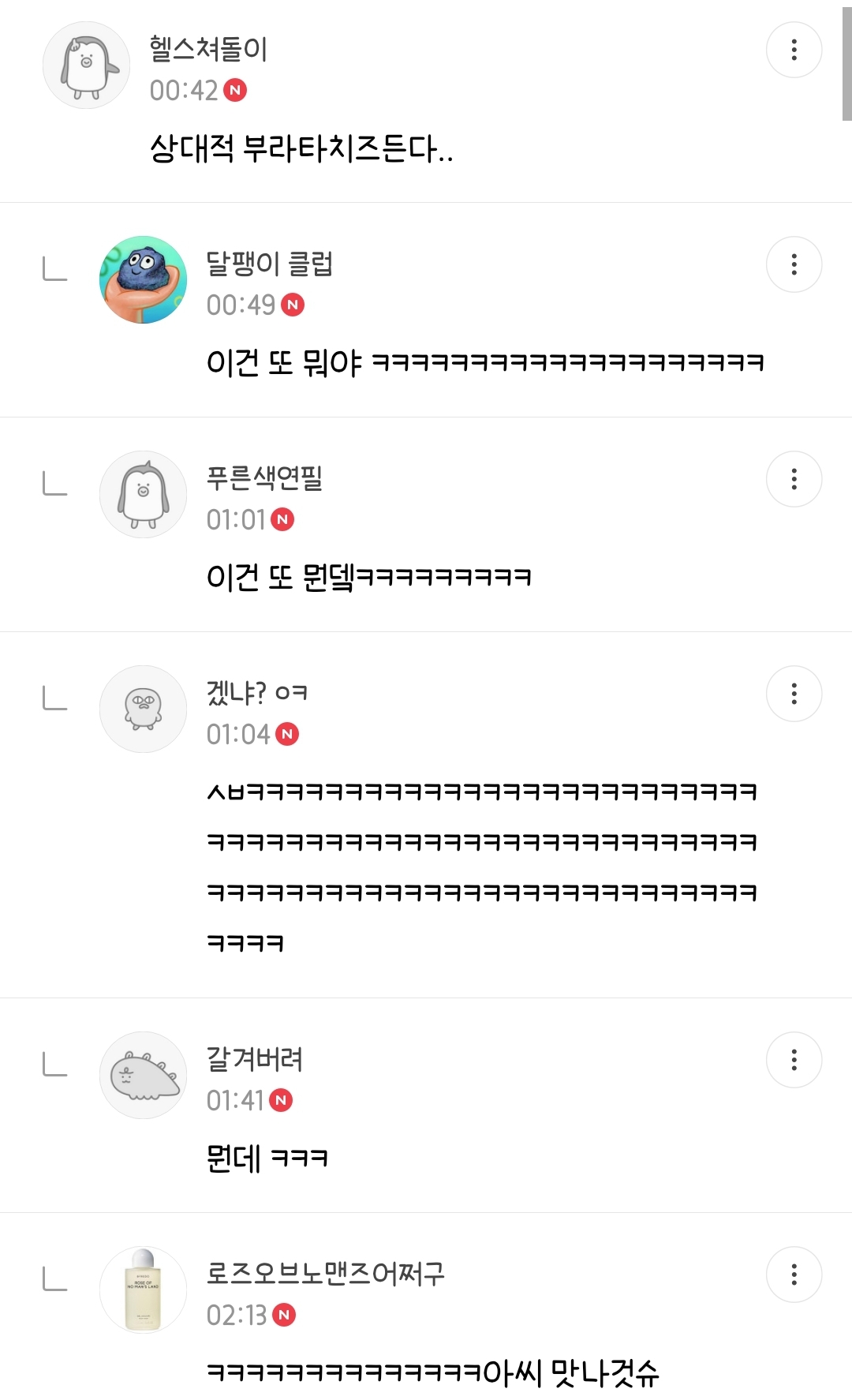Open the options menu for 겠냐? ㅇㅋ's reply
The height and width of the screenshot is (1400, 852).
[x=794, y=694]
